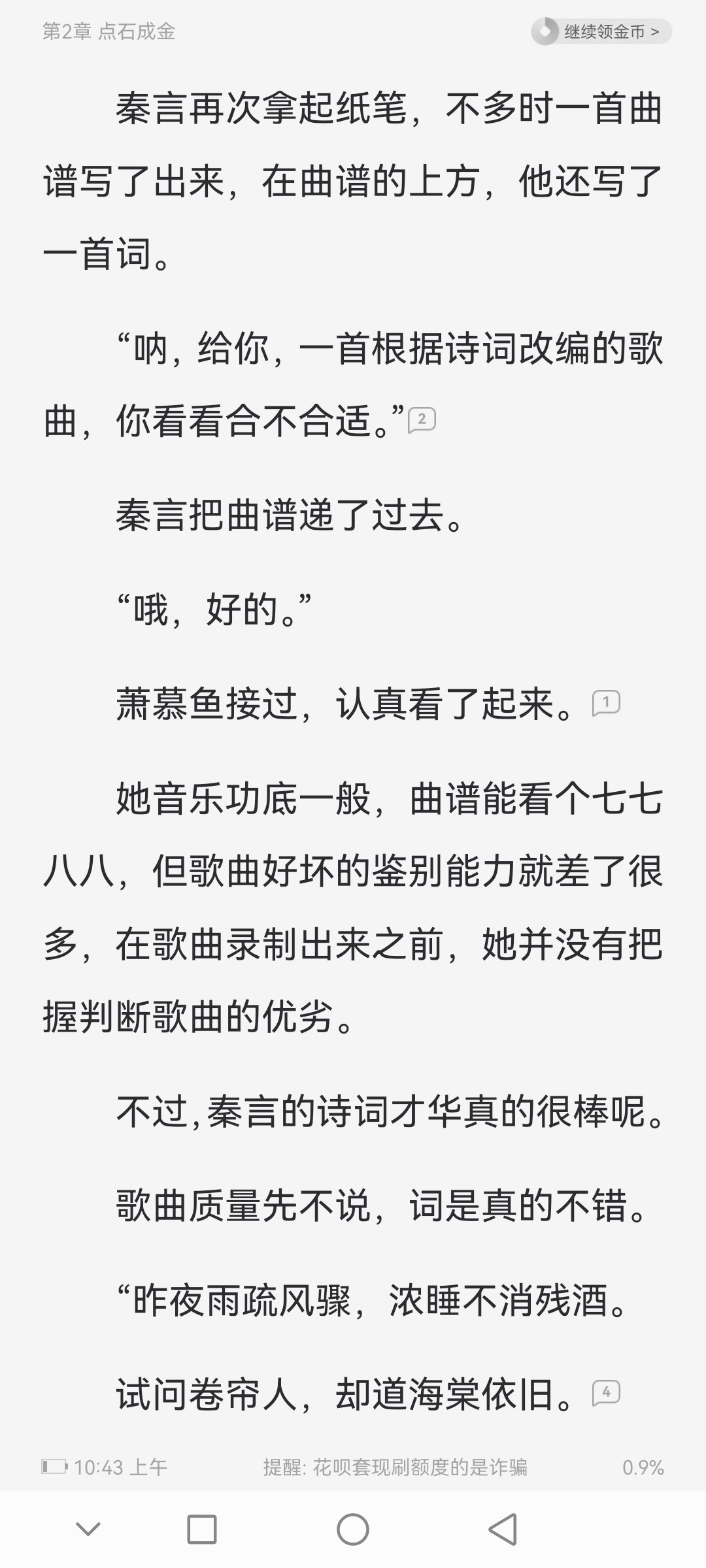The width and height of the screenshot is (706, 1568).
Task: Open the 4 comments bubble after 却道海棠依旧
Action: [606, 1393]
